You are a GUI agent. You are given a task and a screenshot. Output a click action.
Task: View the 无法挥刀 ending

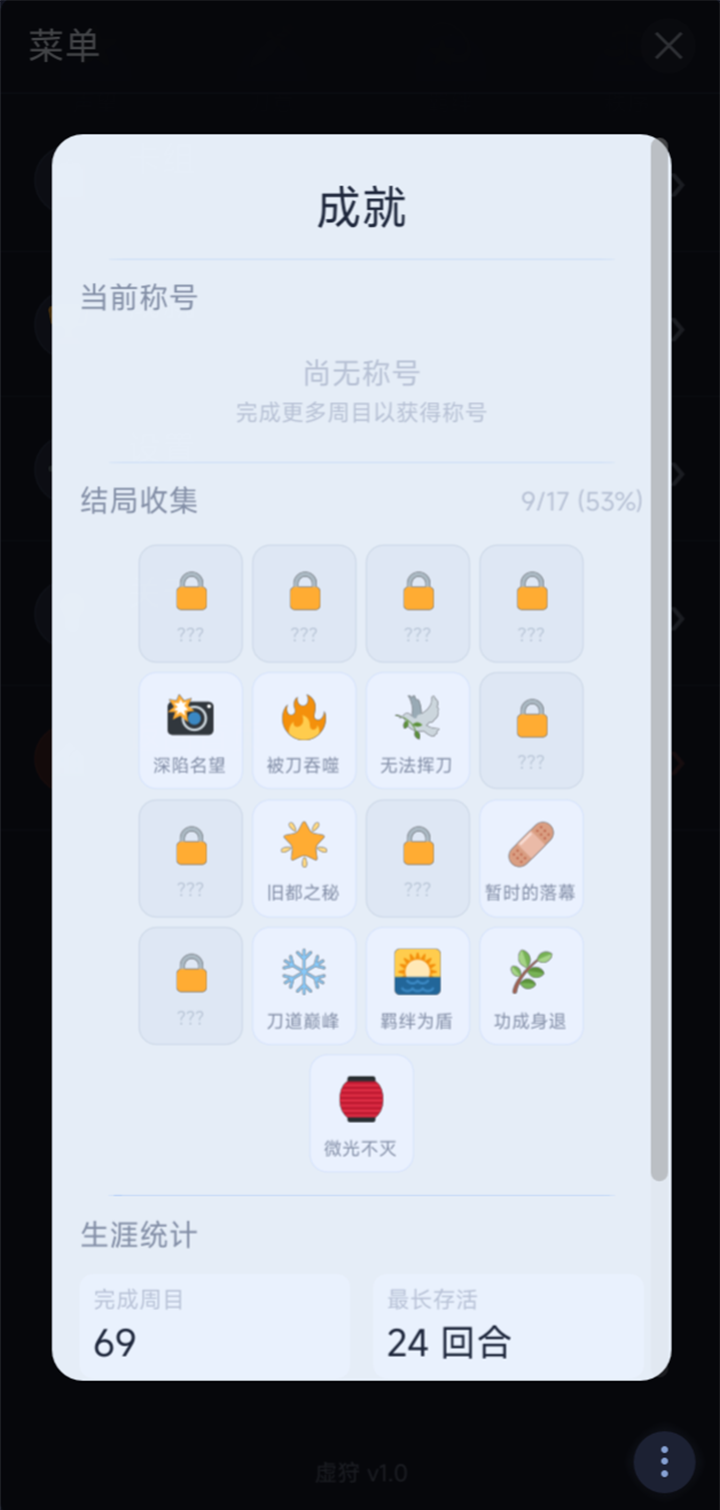[417, 730]
